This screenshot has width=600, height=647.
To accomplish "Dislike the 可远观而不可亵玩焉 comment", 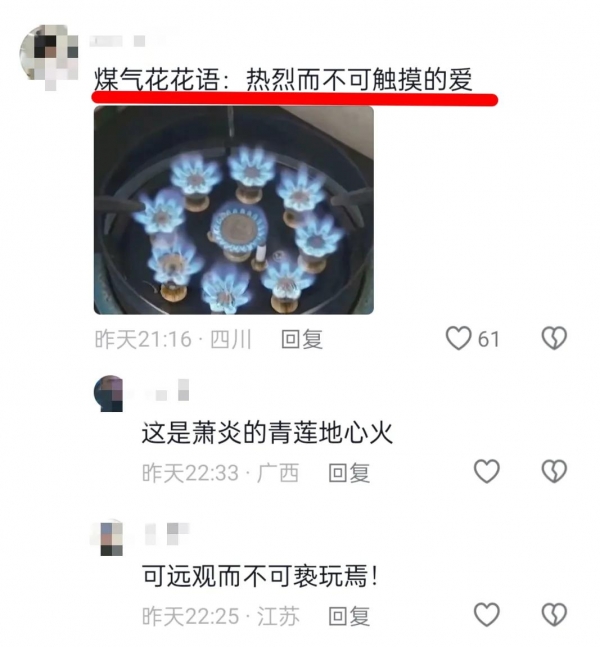I will [x=554, y=614].
